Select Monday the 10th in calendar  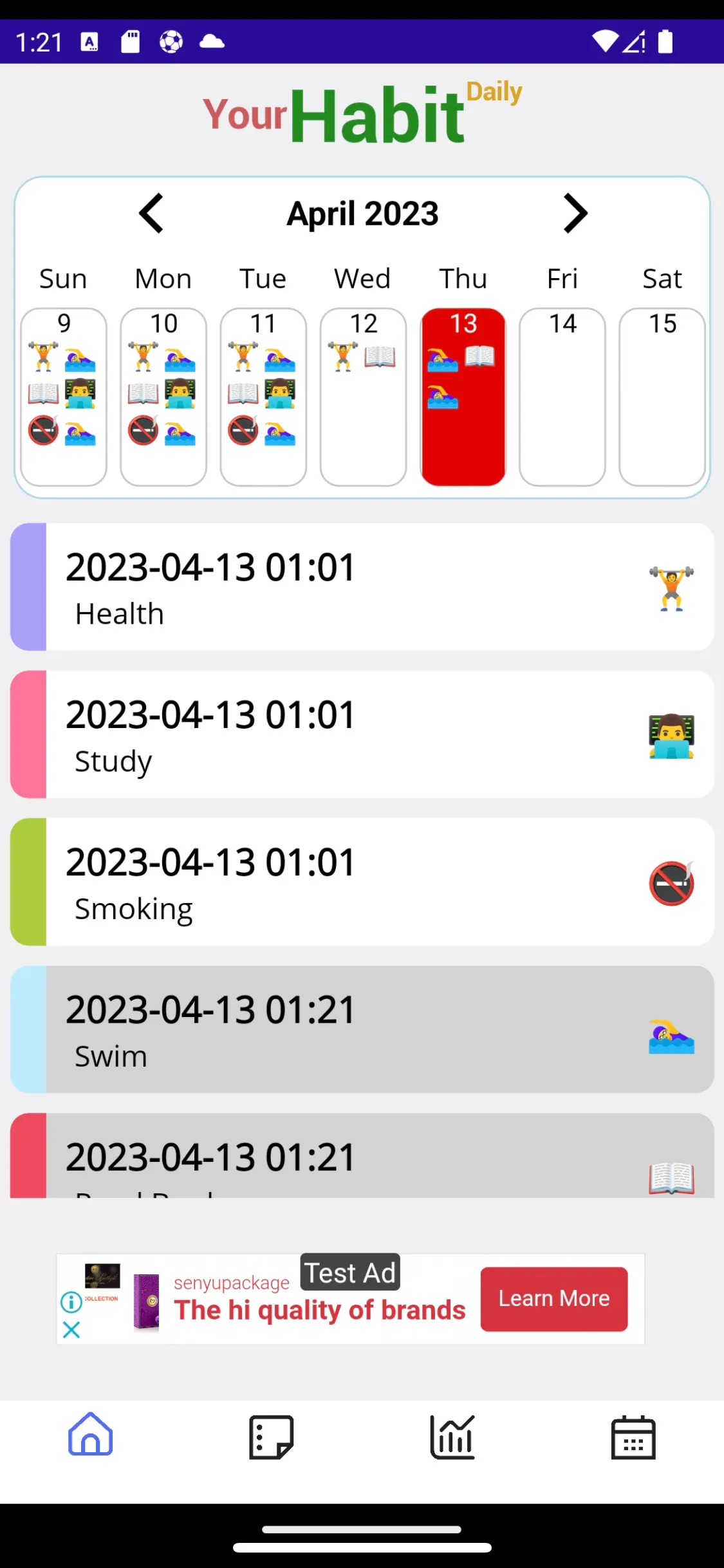coord(163,397)
